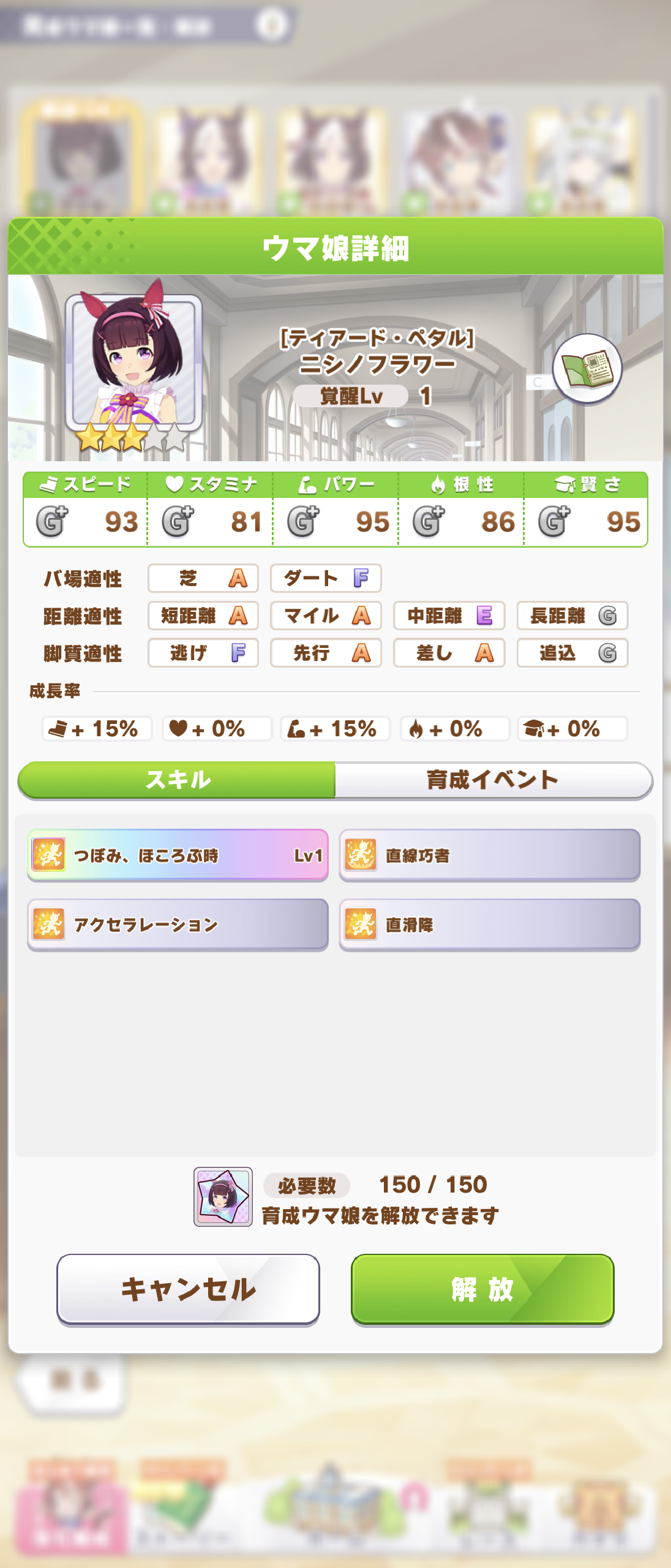Unlock the character with the 解放 button
The width and height of the screenshot is (671, 1568).
(x=482, y=1289)
